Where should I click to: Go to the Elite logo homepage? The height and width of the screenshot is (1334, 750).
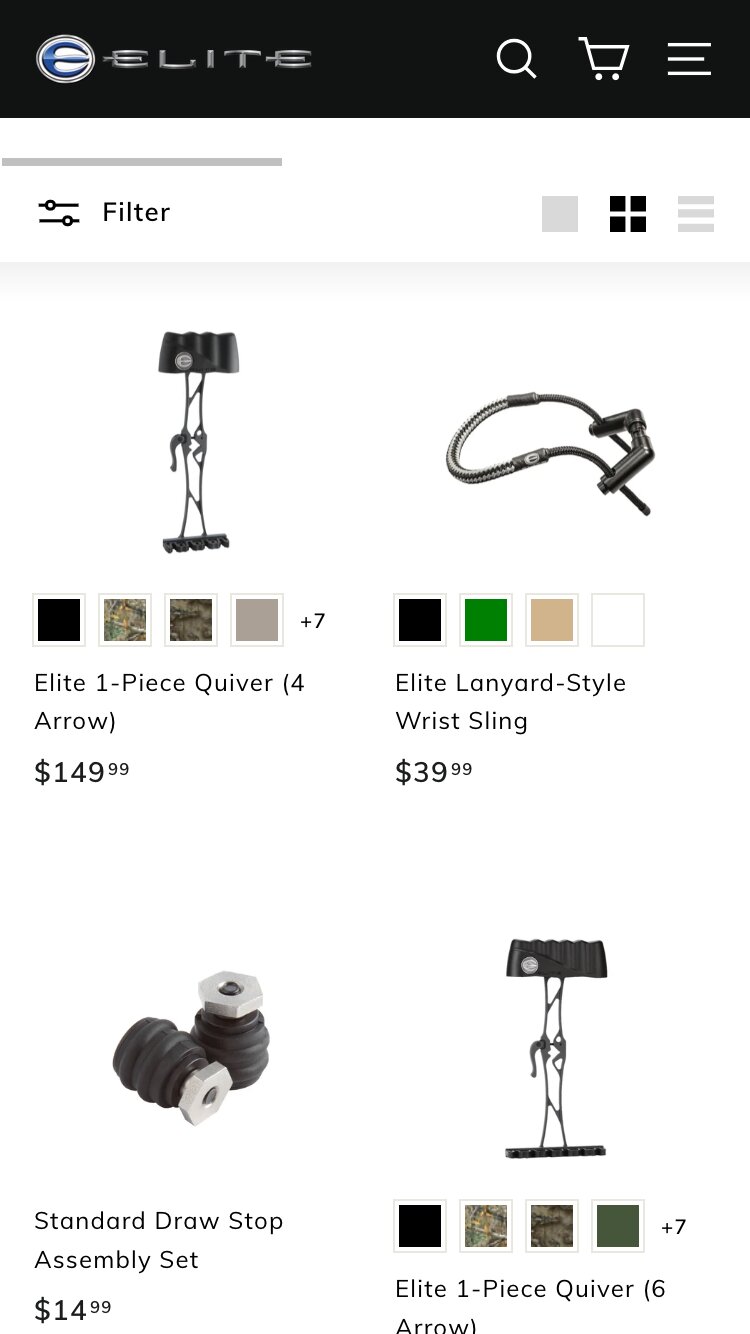174,59
